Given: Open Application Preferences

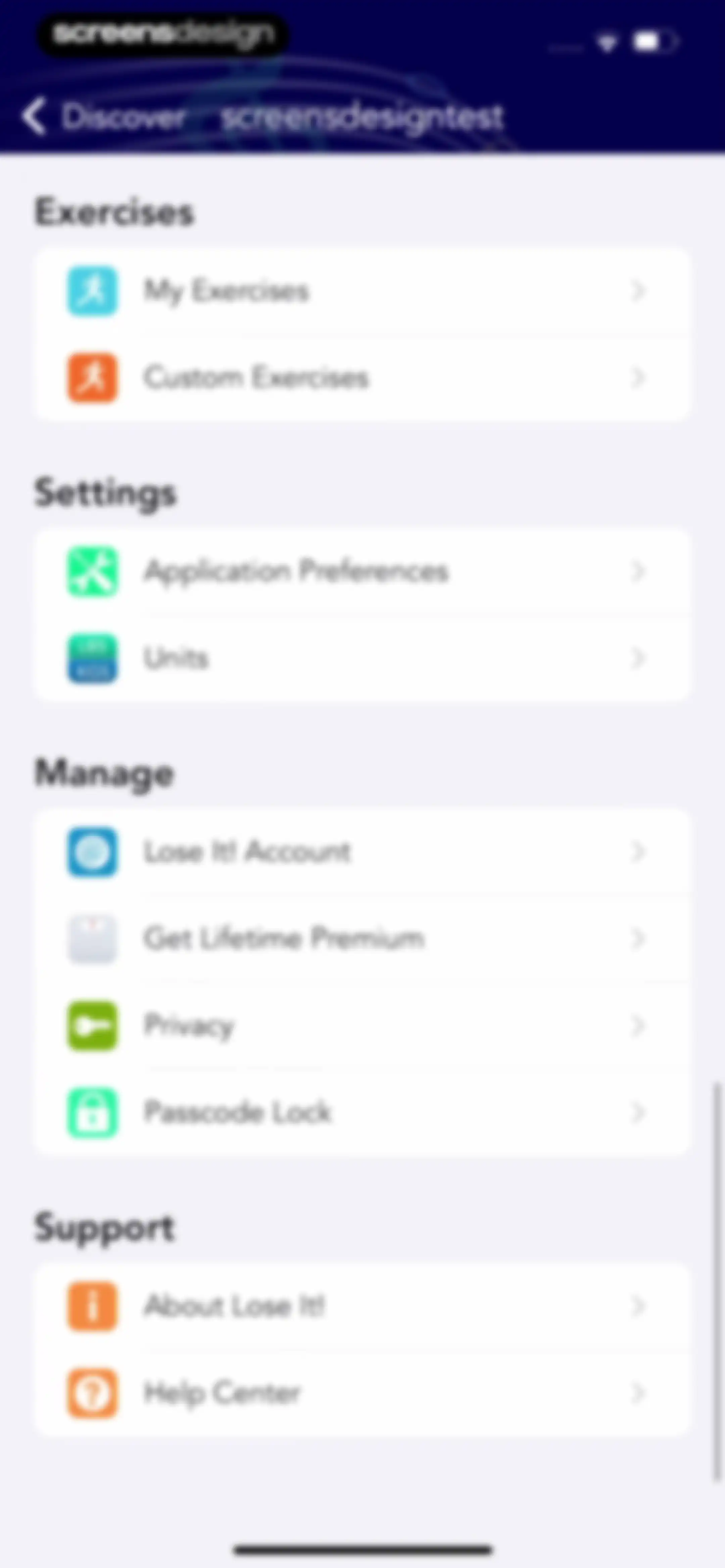Looking at the screenshot, I should point(362,571).
